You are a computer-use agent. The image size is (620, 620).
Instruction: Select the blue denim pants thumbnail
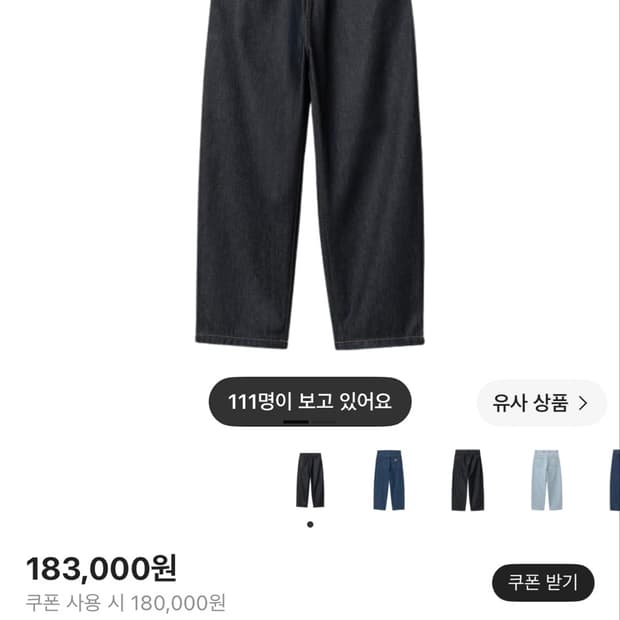pos(389,480)
